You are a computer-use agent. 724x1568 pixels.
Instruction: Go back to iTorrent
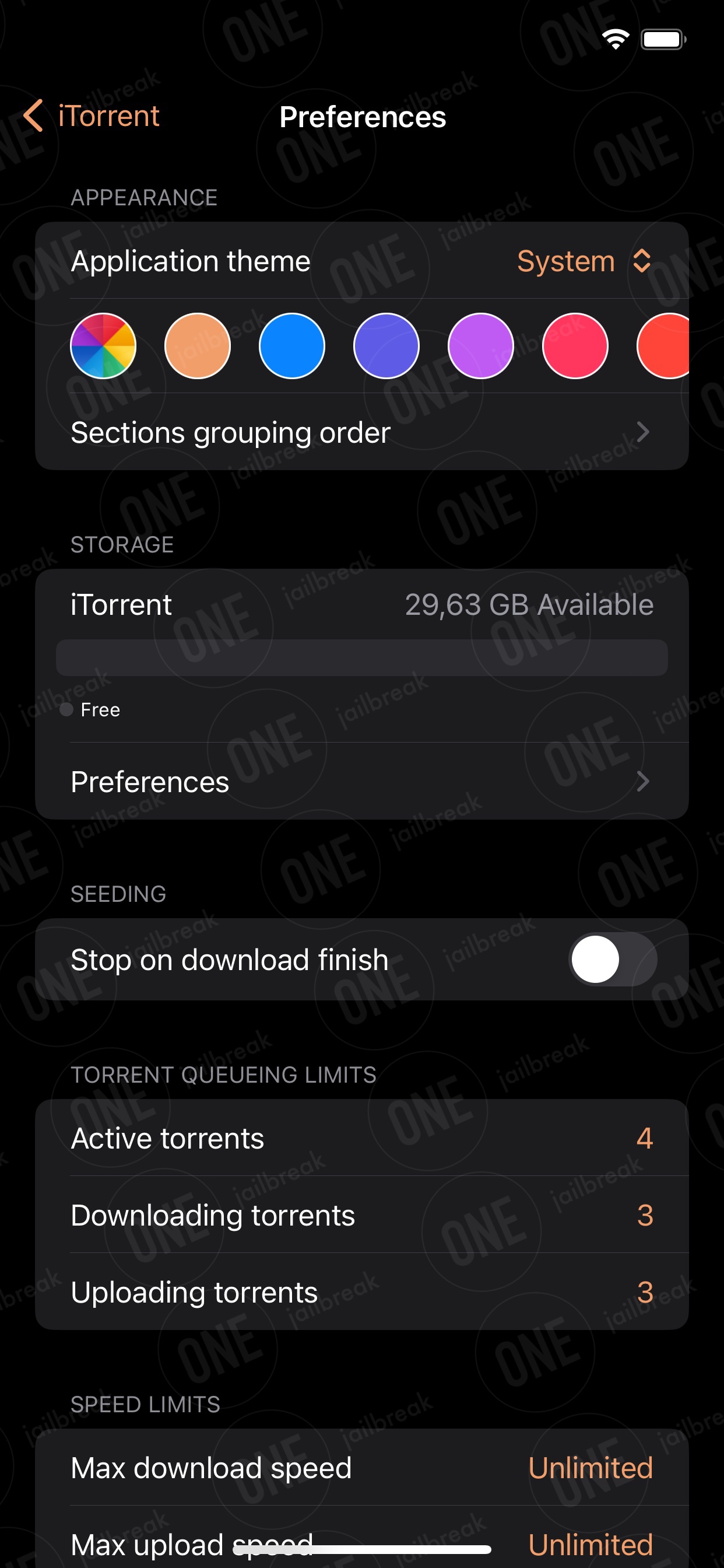coord(92,116)
